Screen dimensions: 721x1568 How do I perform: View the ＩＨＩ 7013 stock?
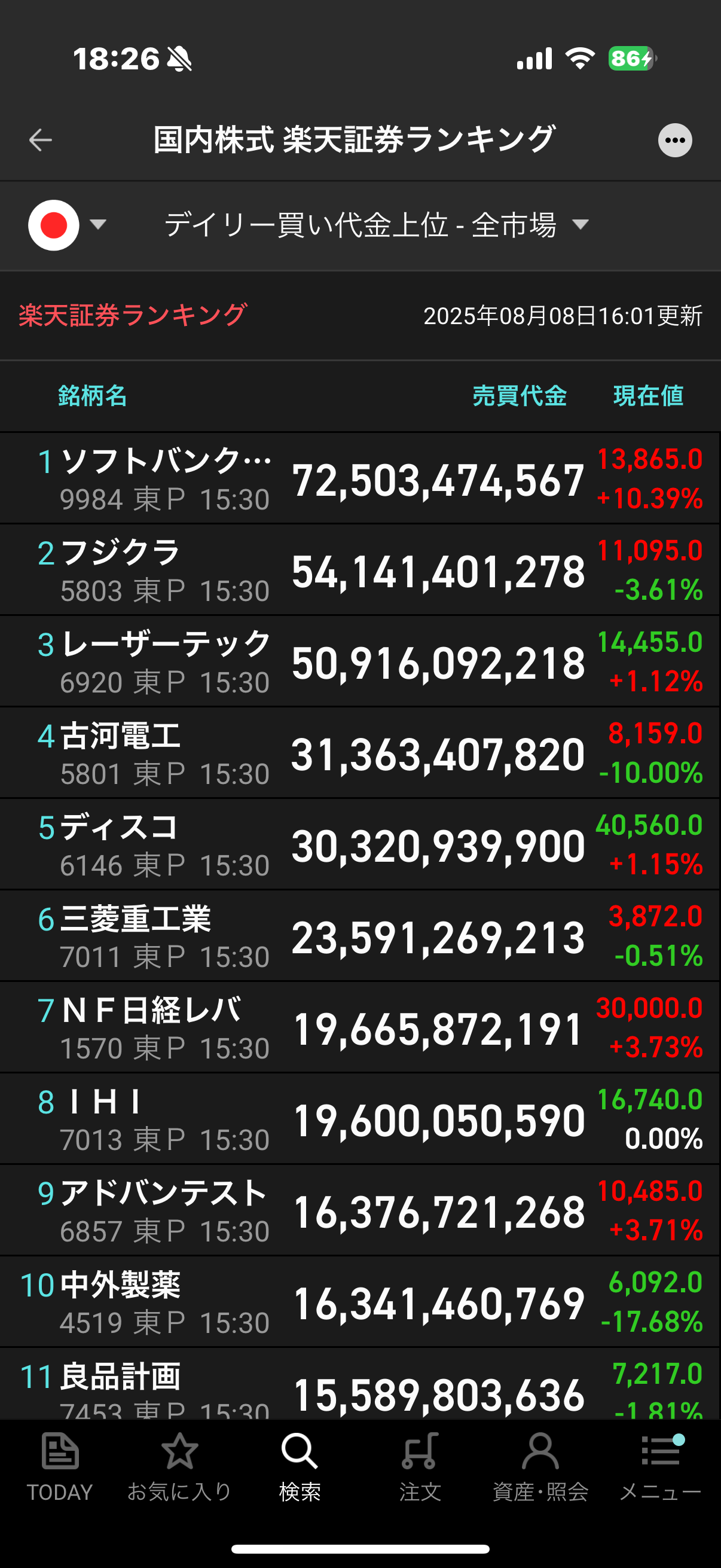pos(360,1119)
